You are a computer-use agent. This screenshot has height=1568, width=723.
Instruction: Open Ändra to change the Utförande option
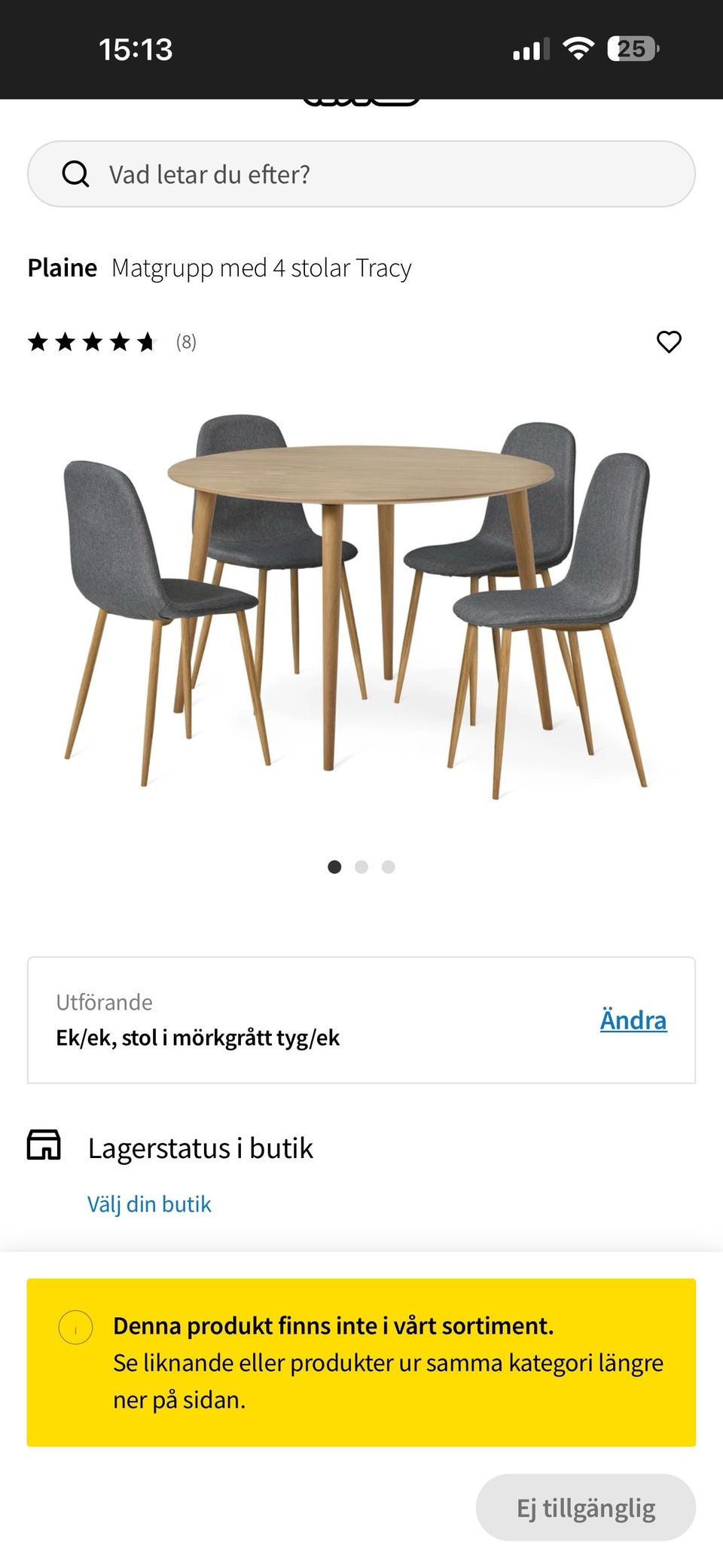pos(633,1019)
